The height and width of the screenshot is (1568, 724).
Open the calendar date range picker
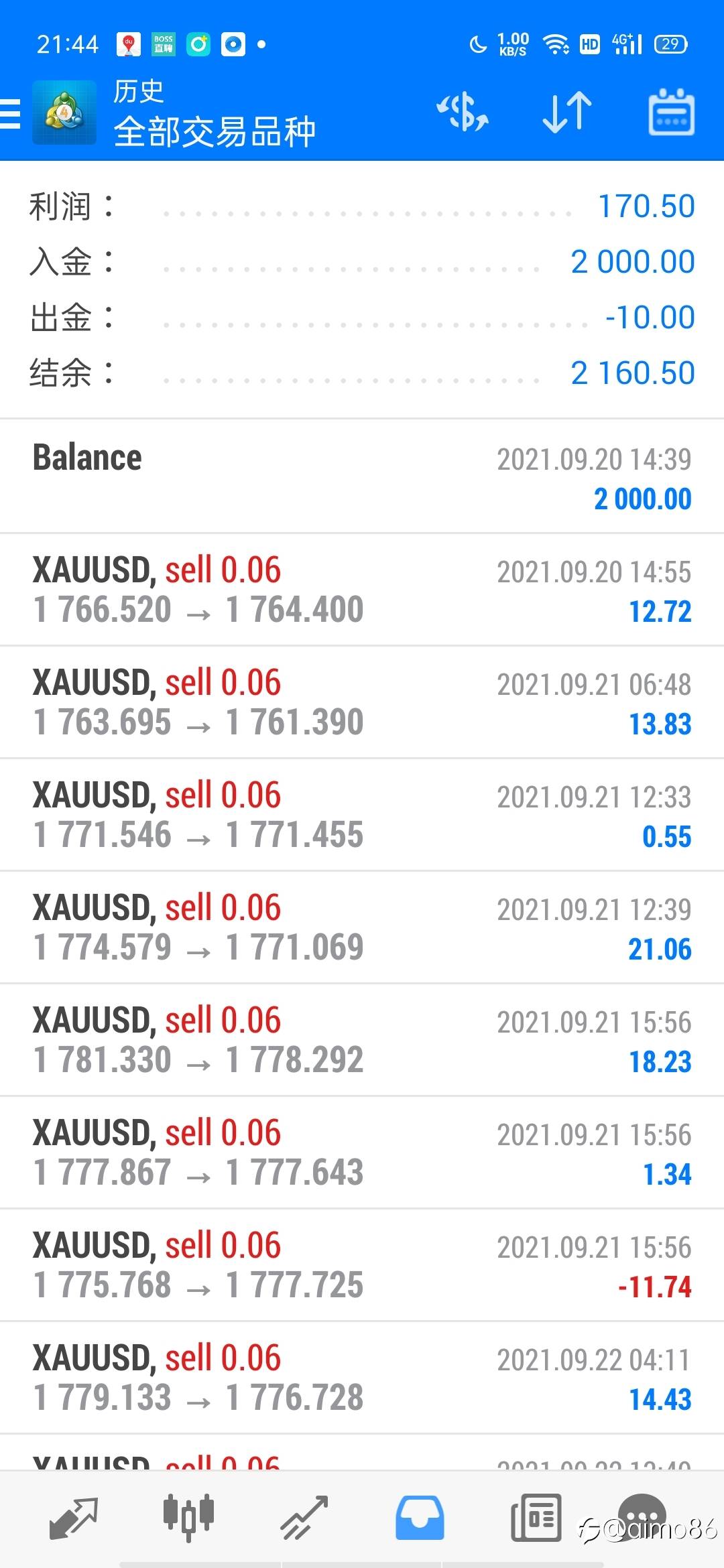(x=671, y=113)
